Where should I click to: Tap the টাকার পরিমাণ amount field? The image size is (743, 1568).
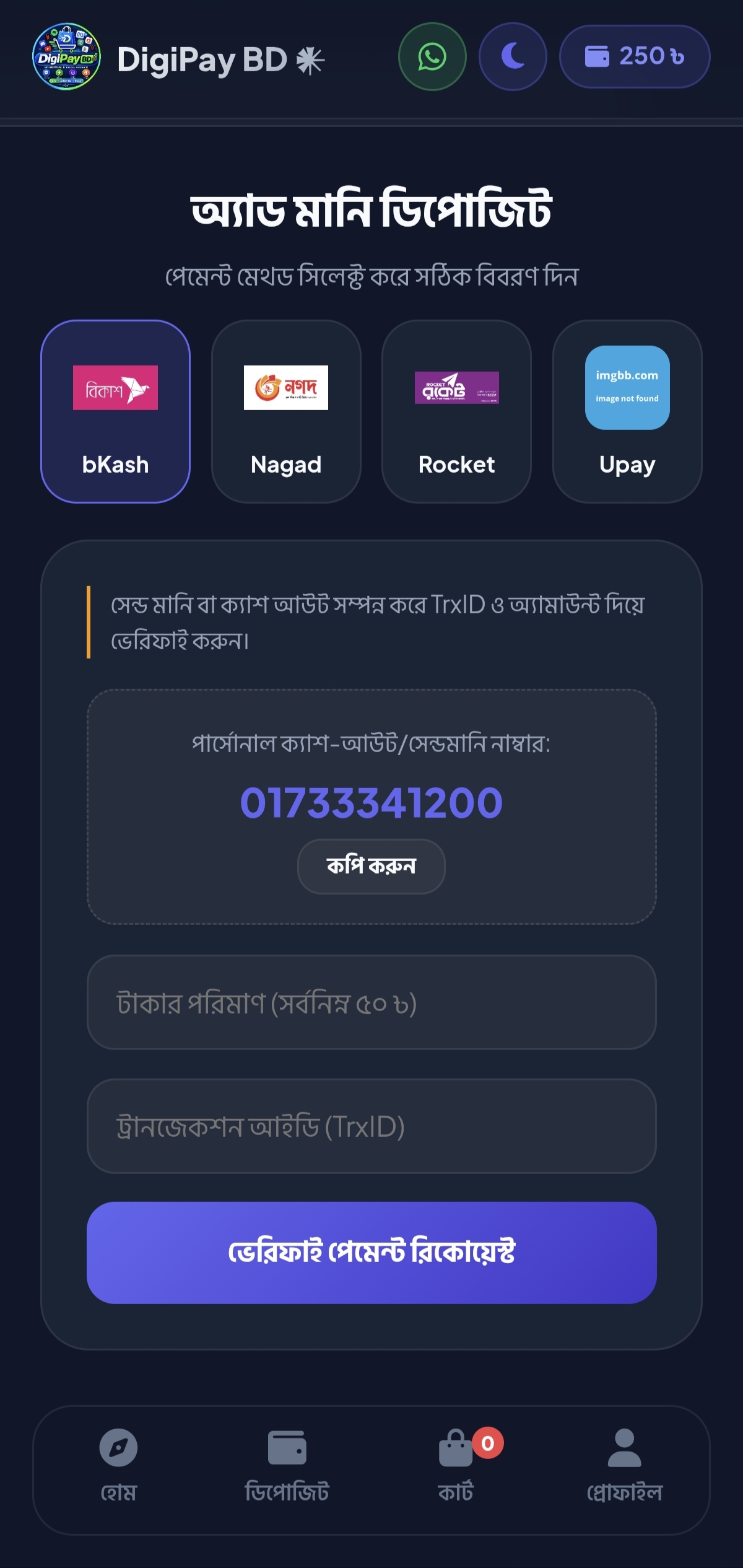[371, 1002]
